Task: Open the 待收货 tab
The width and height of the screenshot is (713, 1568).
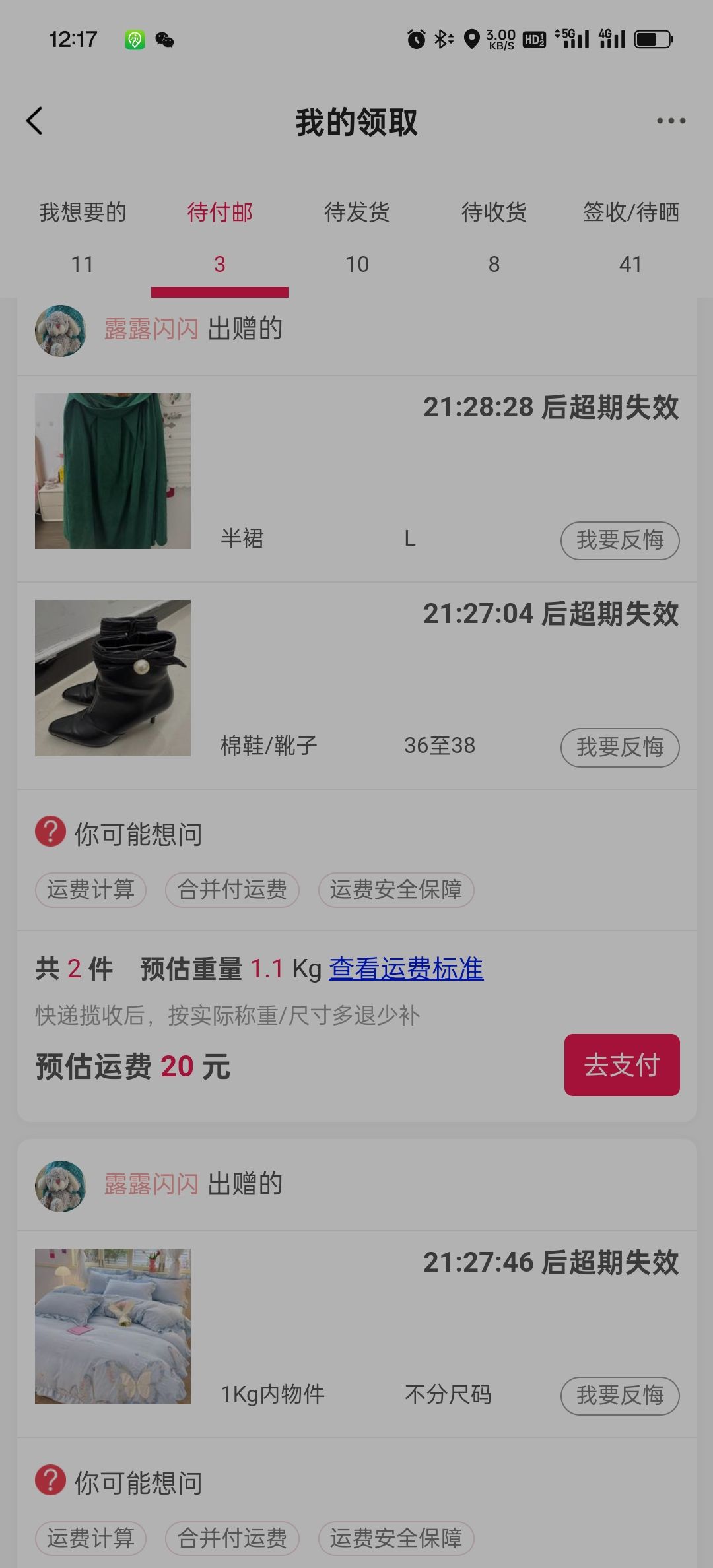Action: click(494, 236)
